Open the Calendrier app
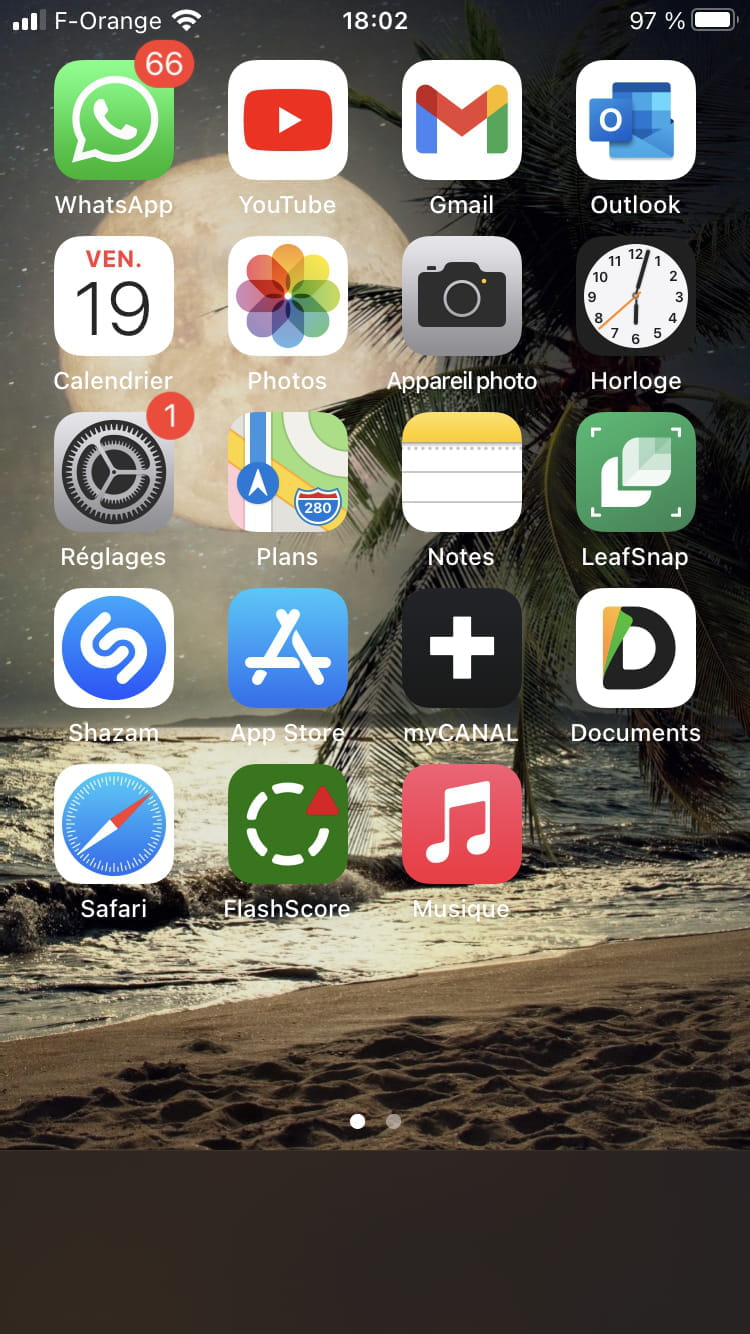 tap(114, 296)
